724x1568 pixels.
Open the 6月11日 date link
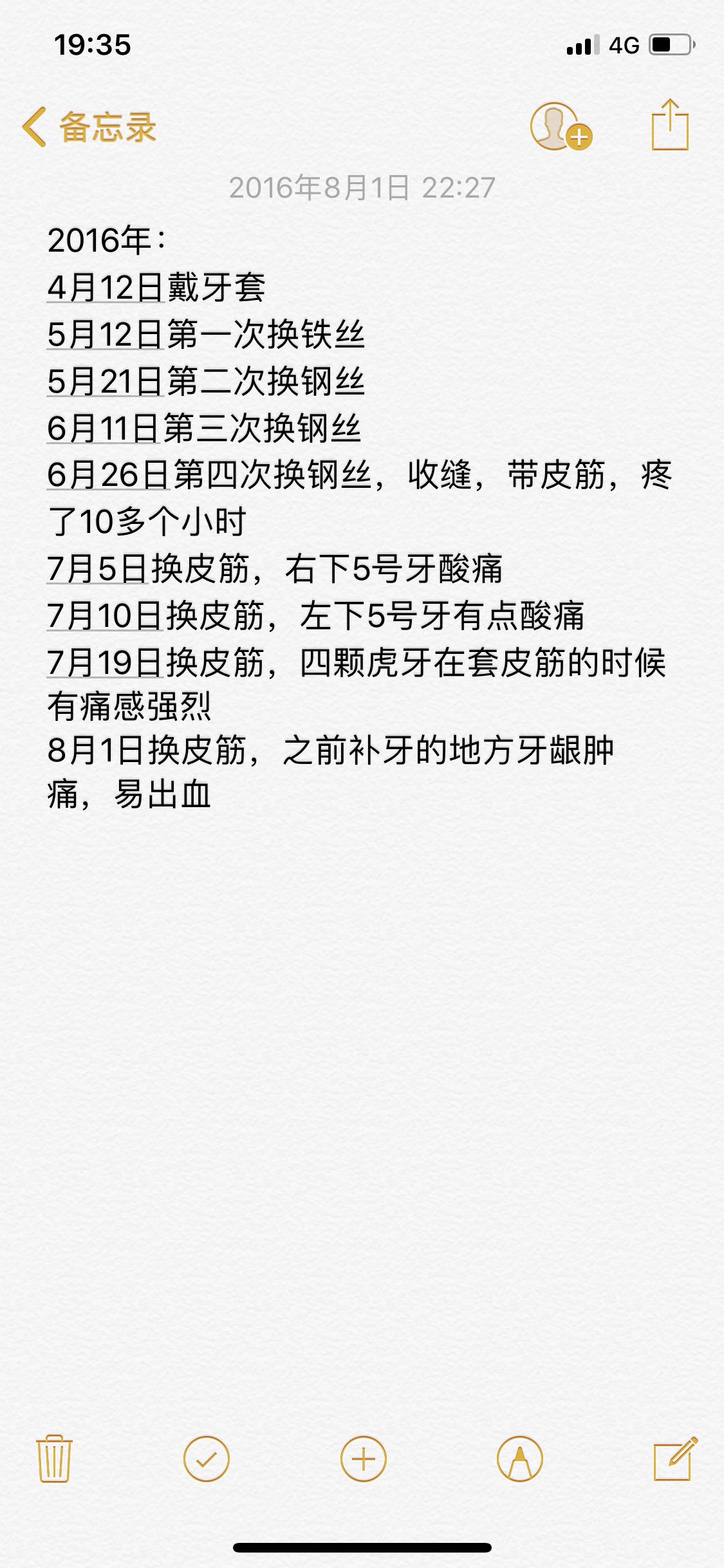(x=103, y=429)
